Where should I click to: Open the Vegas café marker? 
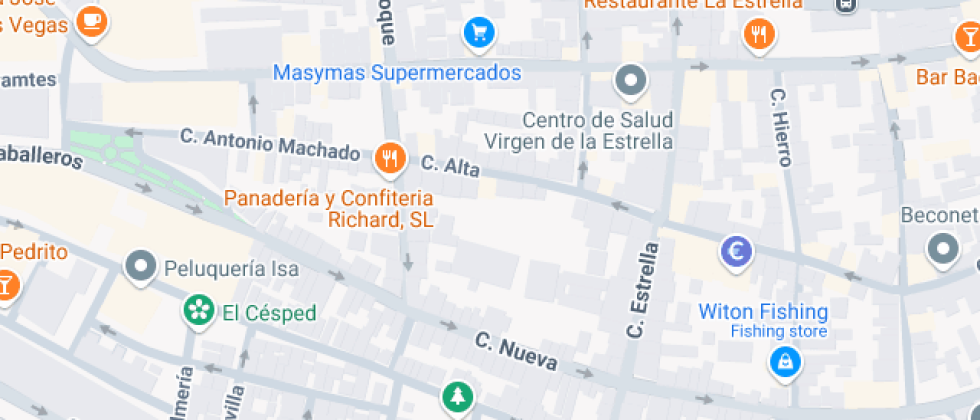pos(92,18)
